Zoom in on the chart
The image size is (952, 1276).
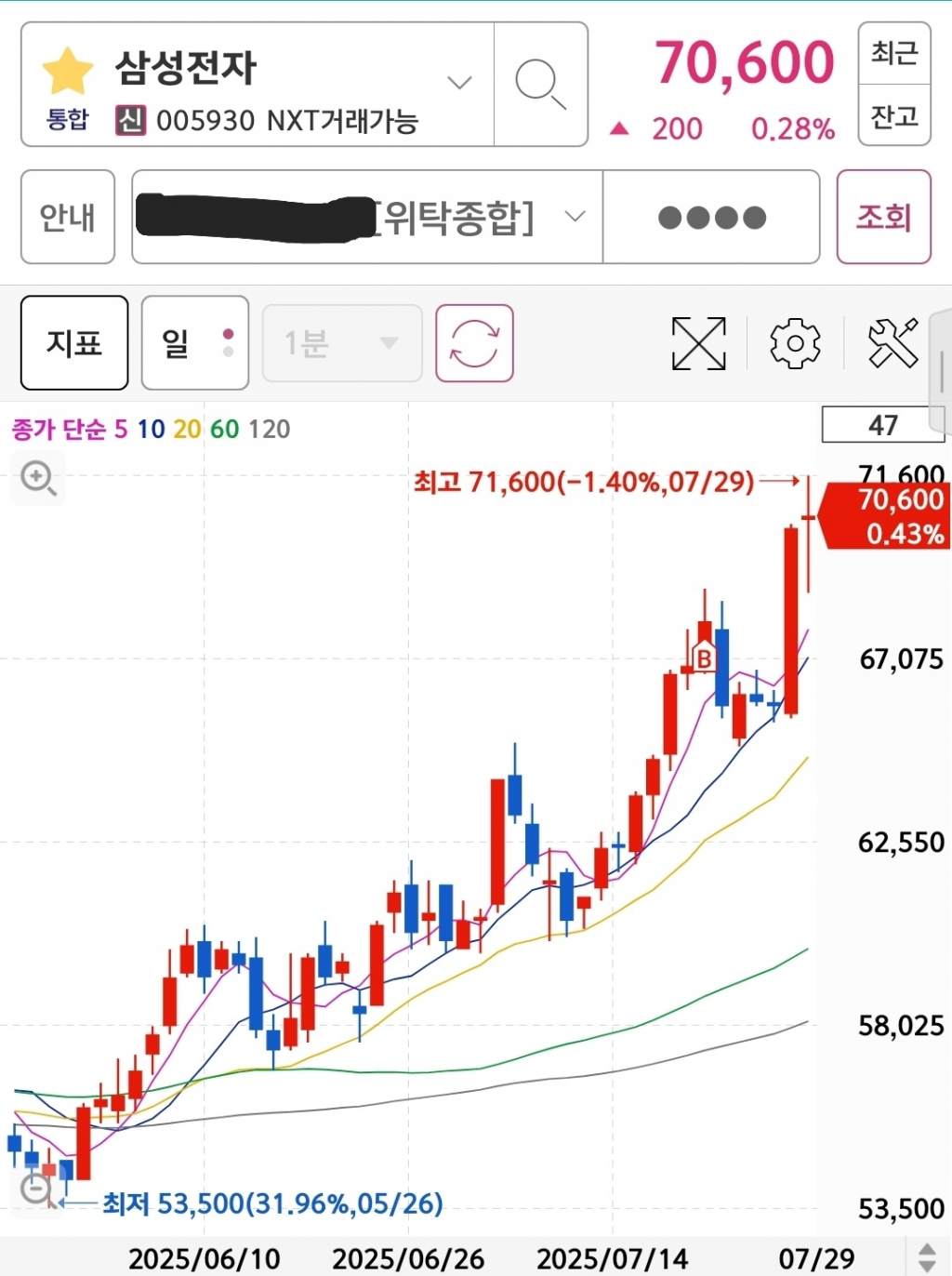38,479
